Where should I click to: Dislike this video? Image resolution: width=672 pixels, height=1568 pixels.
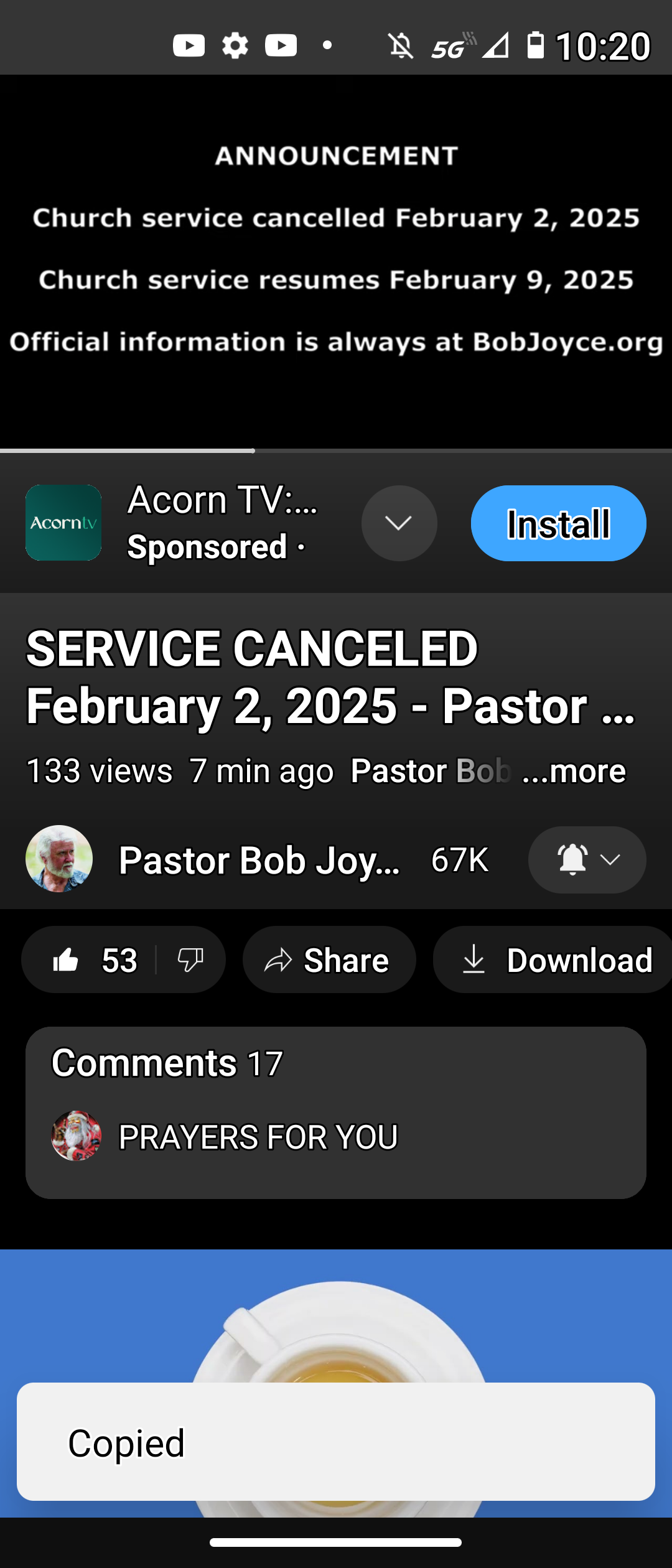tap(190, 960)
